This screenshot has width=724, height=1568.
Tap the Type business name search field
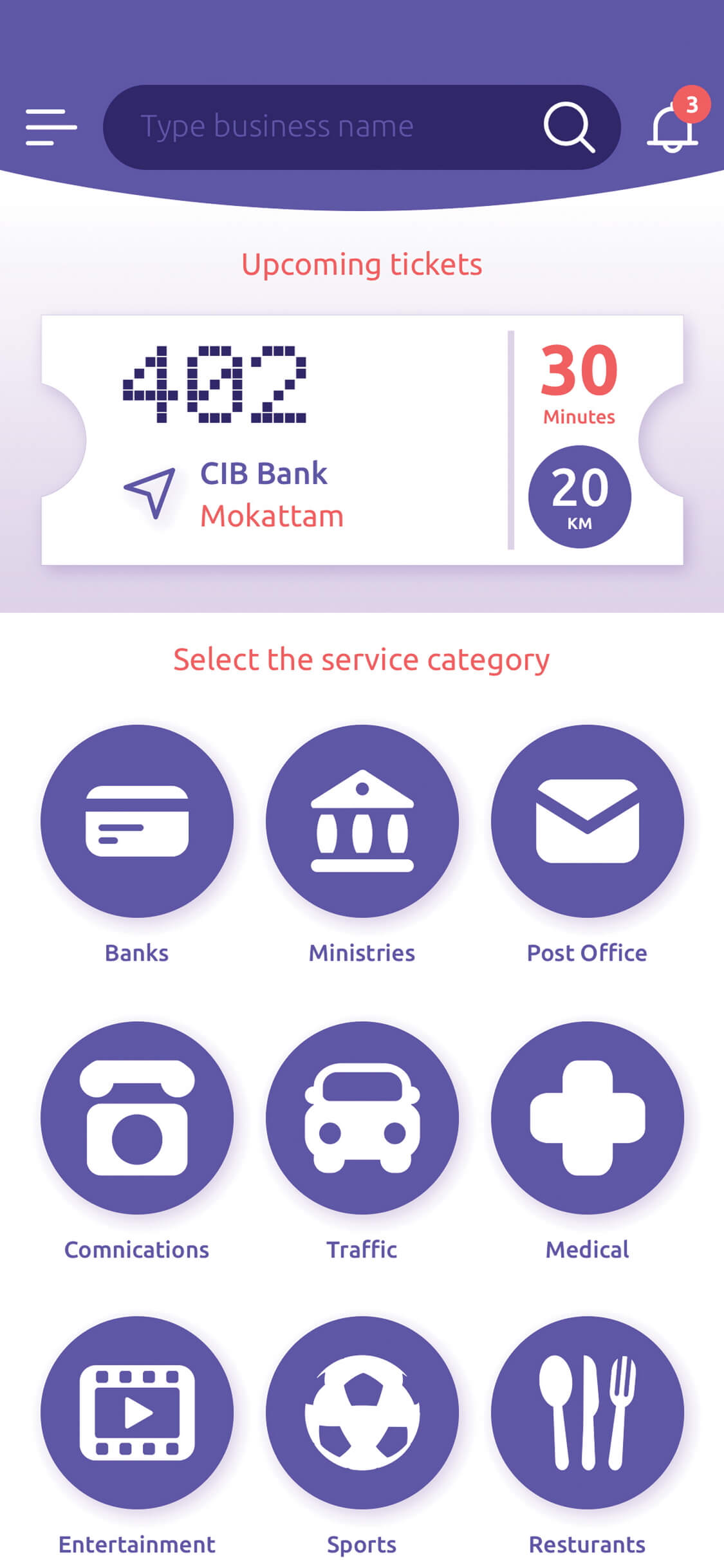[322, 127]
